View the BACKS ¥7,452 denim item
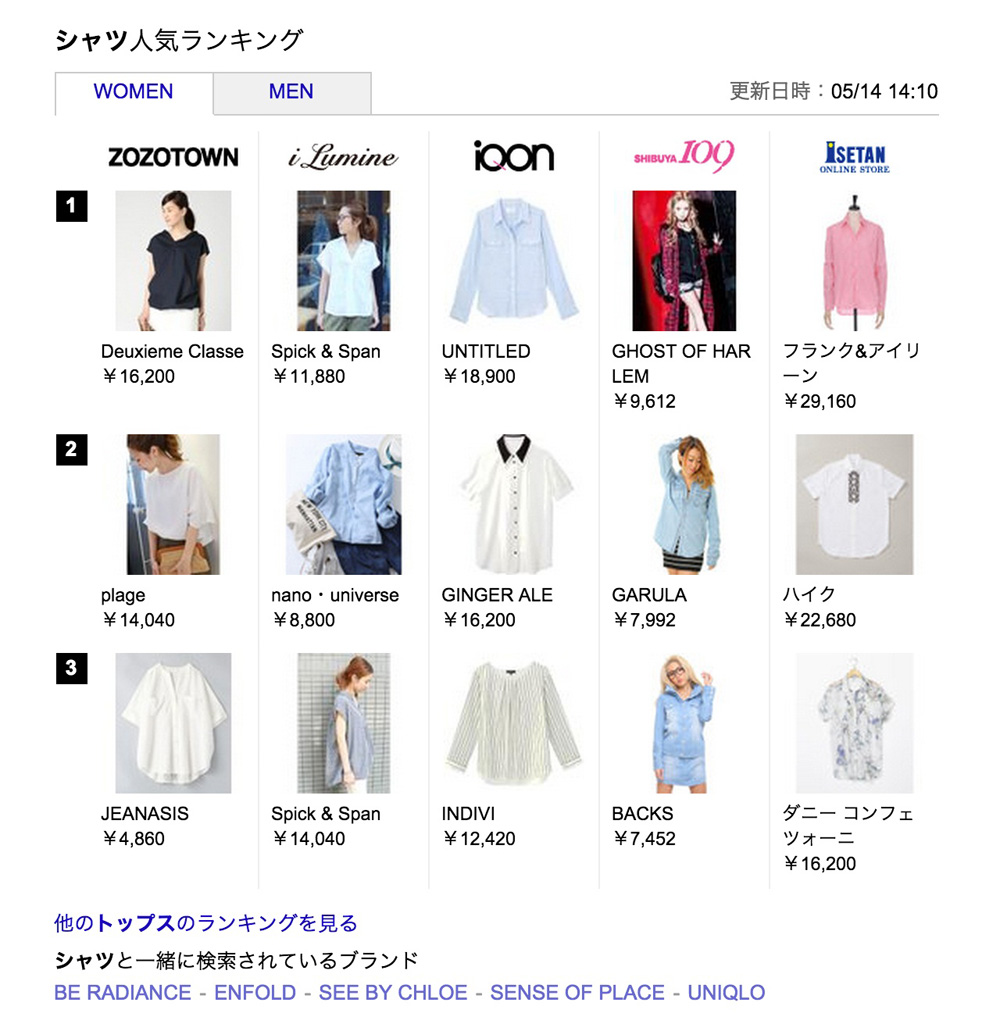 point(684,723)
